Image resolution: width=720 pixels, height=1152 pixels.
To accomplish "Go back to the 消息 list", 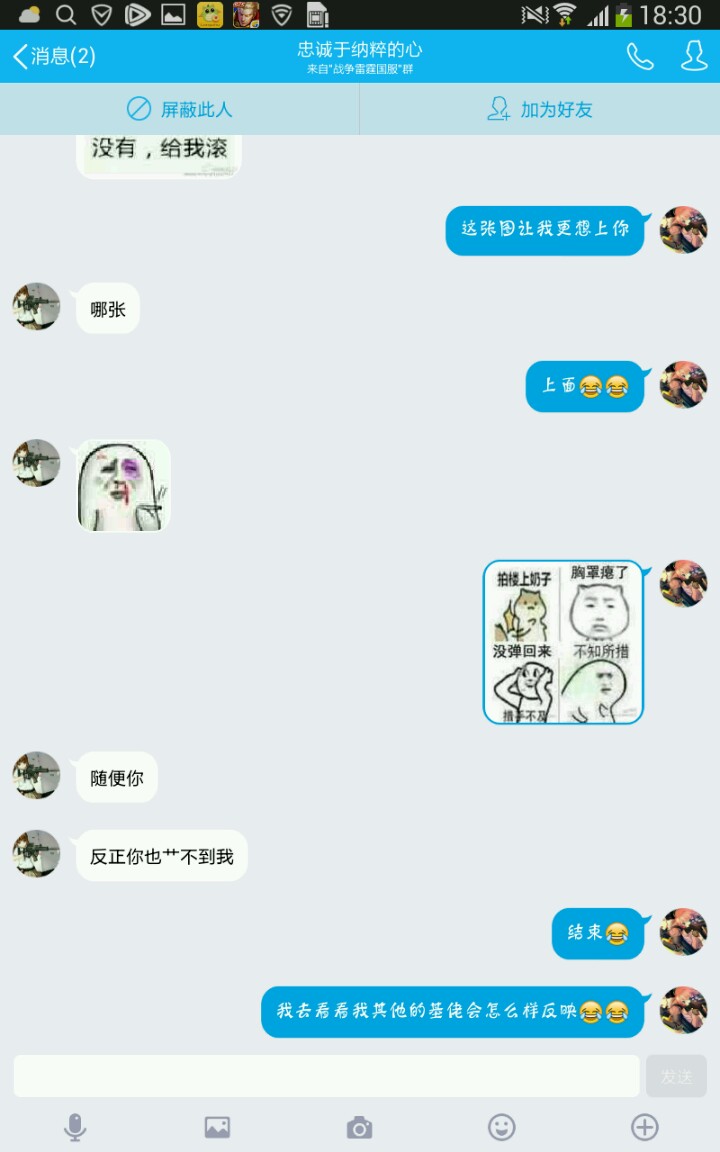I will (x=54, y=56).
